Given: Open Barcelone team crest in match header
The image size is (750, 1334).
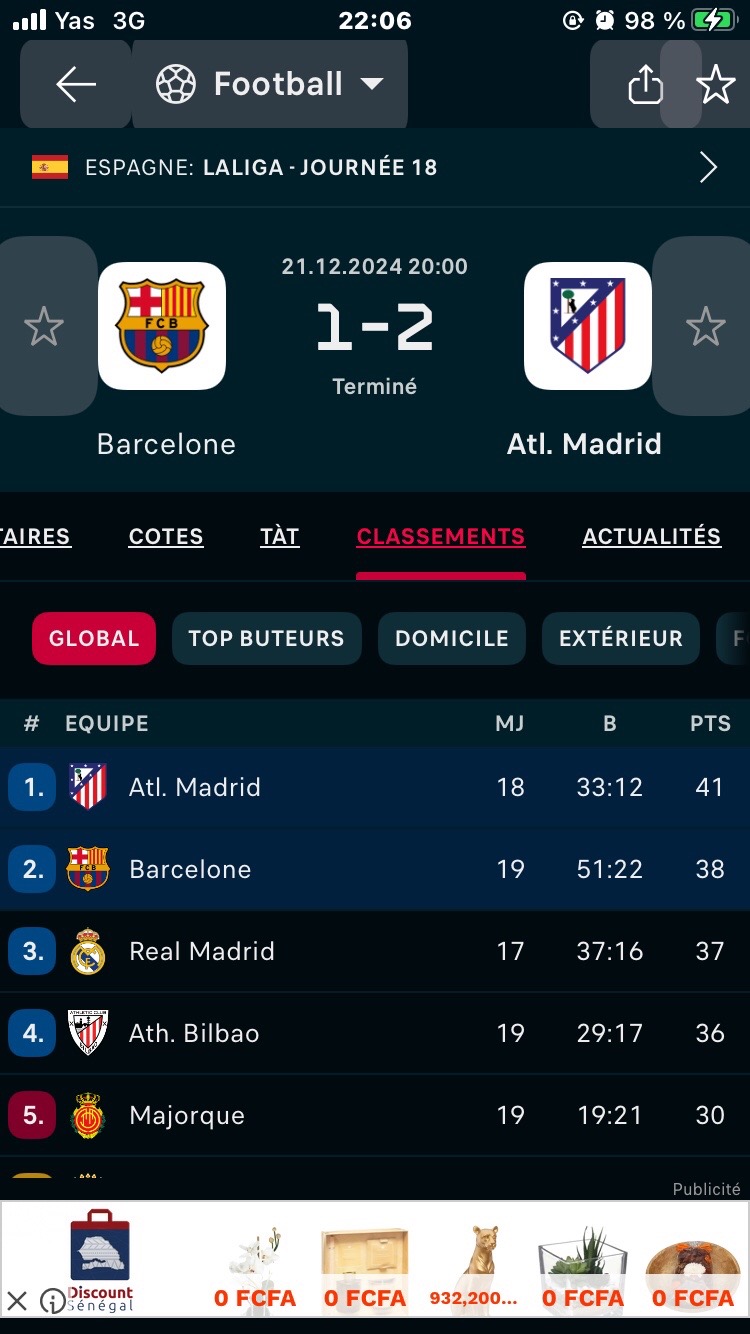Looking at the screenshot, I should coord(162,326).
